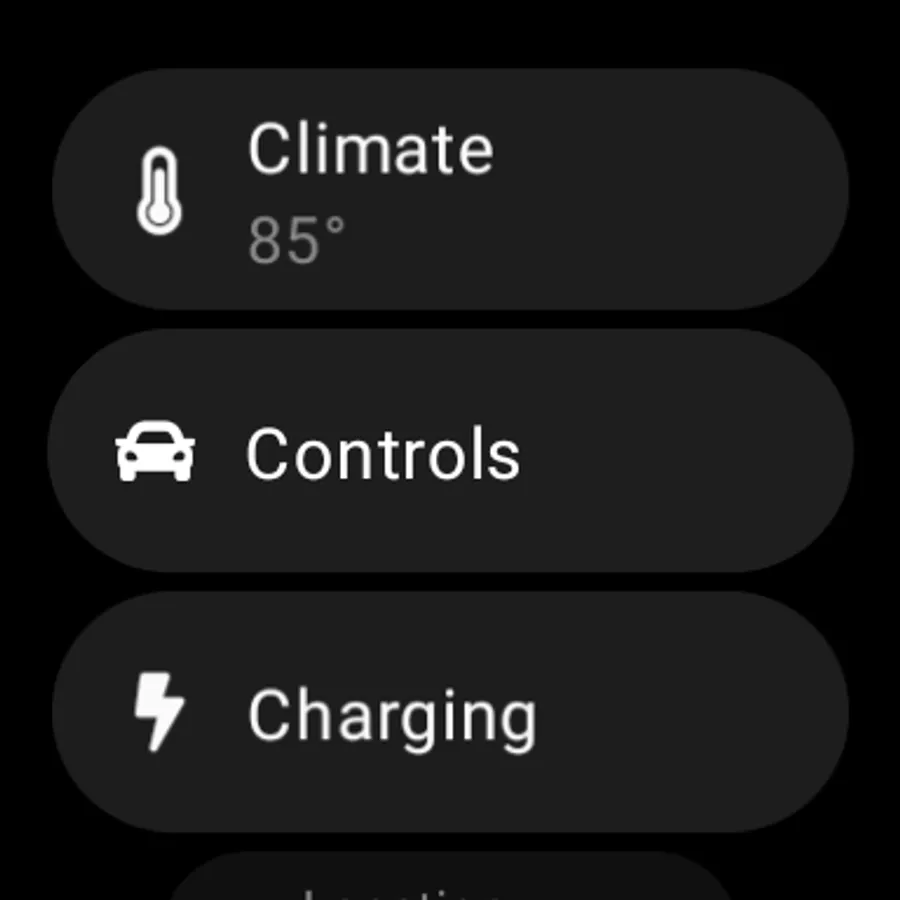Image resolution: width=900 pixels, height=900 pixels.
Task: Select the Charging option
Action: 450,712
